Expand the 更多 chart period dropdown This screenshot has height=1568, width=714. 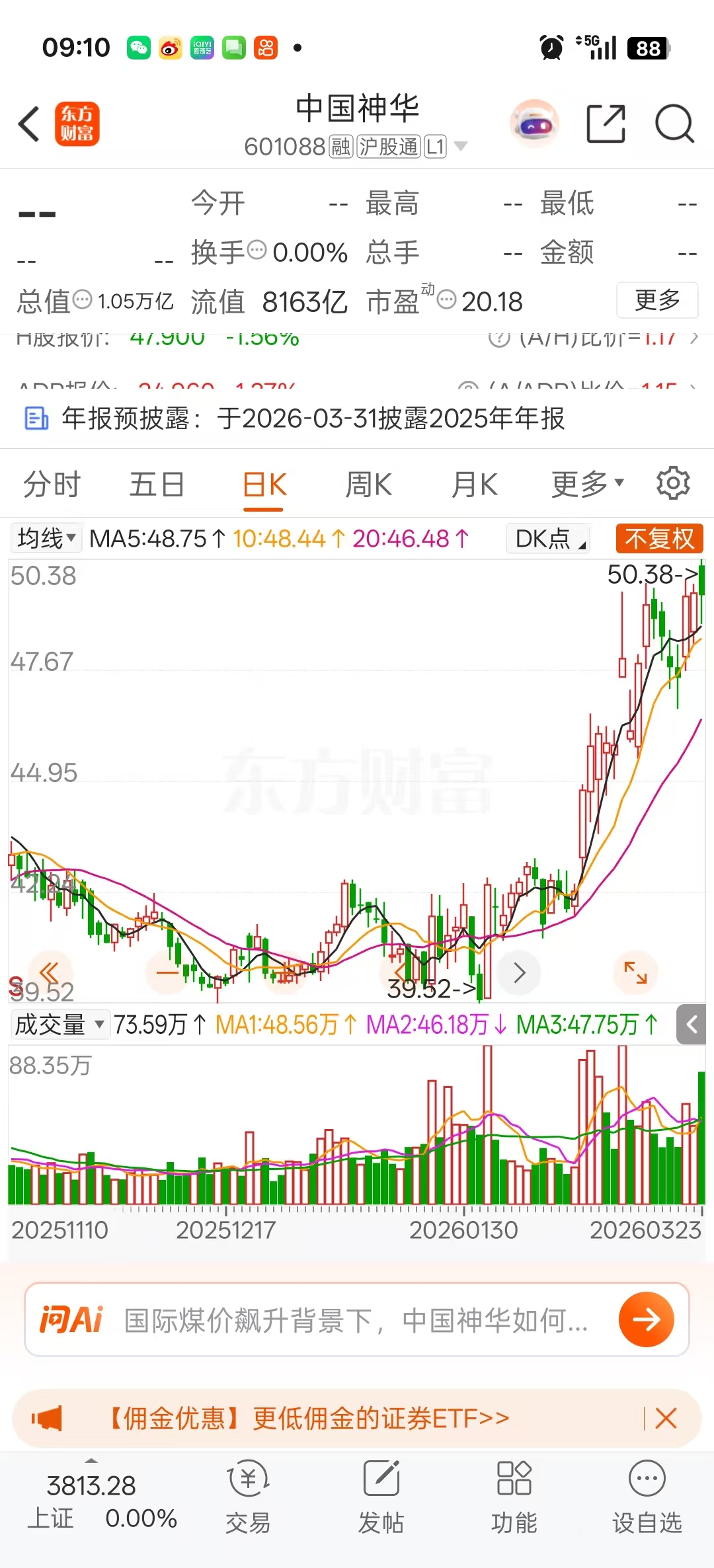587,485
